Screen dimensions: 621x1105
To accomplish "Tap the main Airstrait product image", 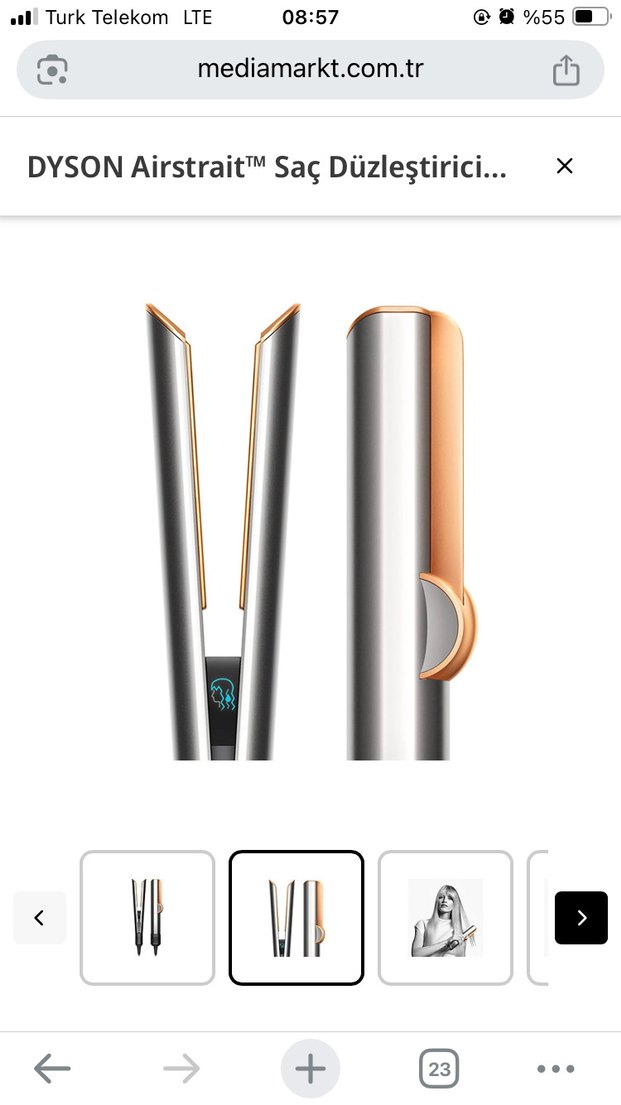I will coord(310,530).
